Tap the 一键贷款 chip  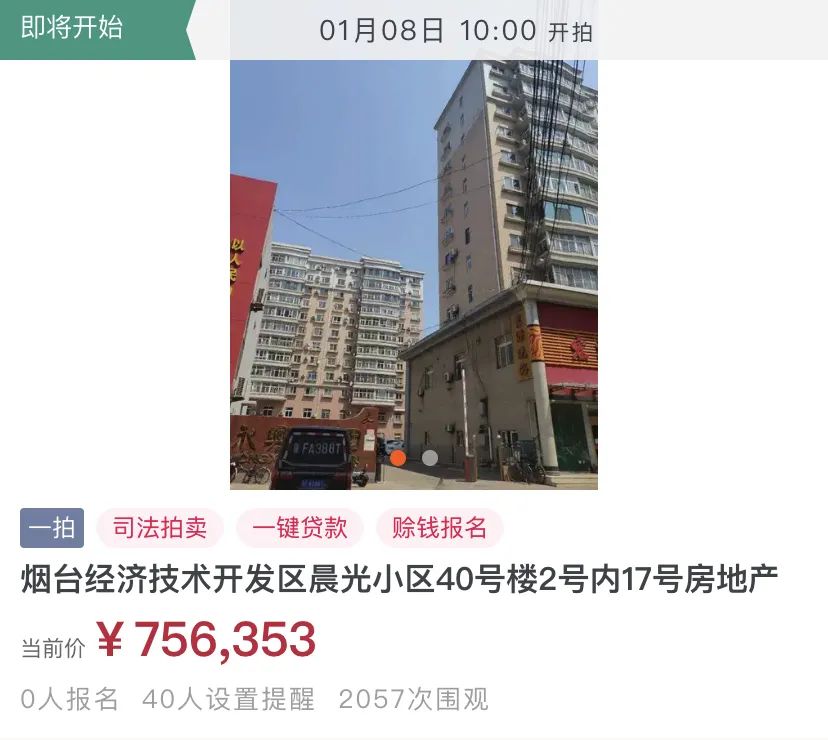point(300,528)
